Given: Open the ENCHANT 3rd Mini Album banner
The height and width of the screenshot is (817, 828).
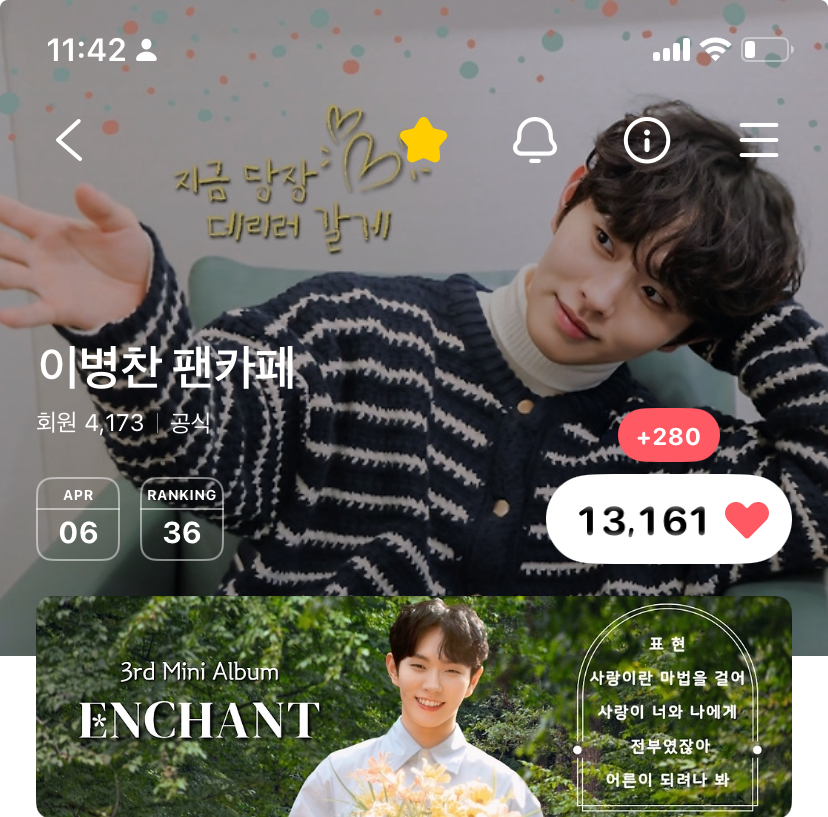Looking at the screenshot, I should 413,706.
